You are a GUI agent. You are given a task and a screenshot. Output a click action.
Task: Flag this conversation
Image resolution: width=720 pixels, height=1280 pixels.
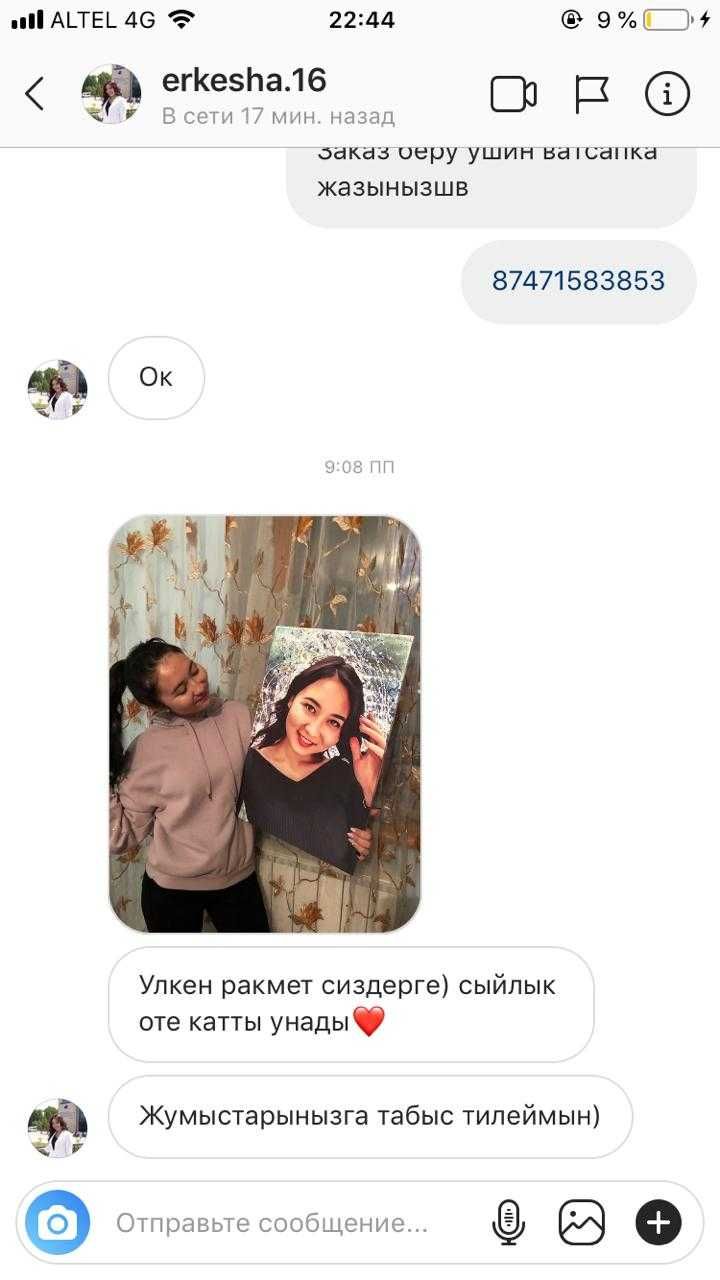591,95
